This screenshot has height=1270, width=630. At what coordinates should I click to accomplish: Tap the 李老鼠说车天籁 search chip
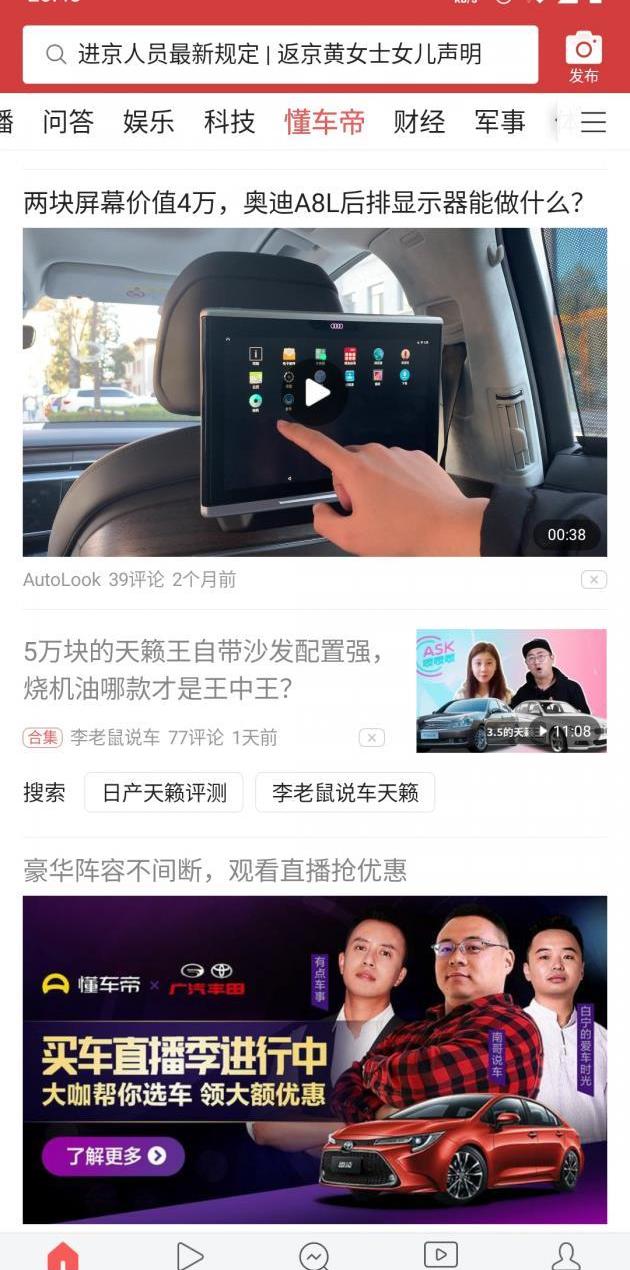345,793
